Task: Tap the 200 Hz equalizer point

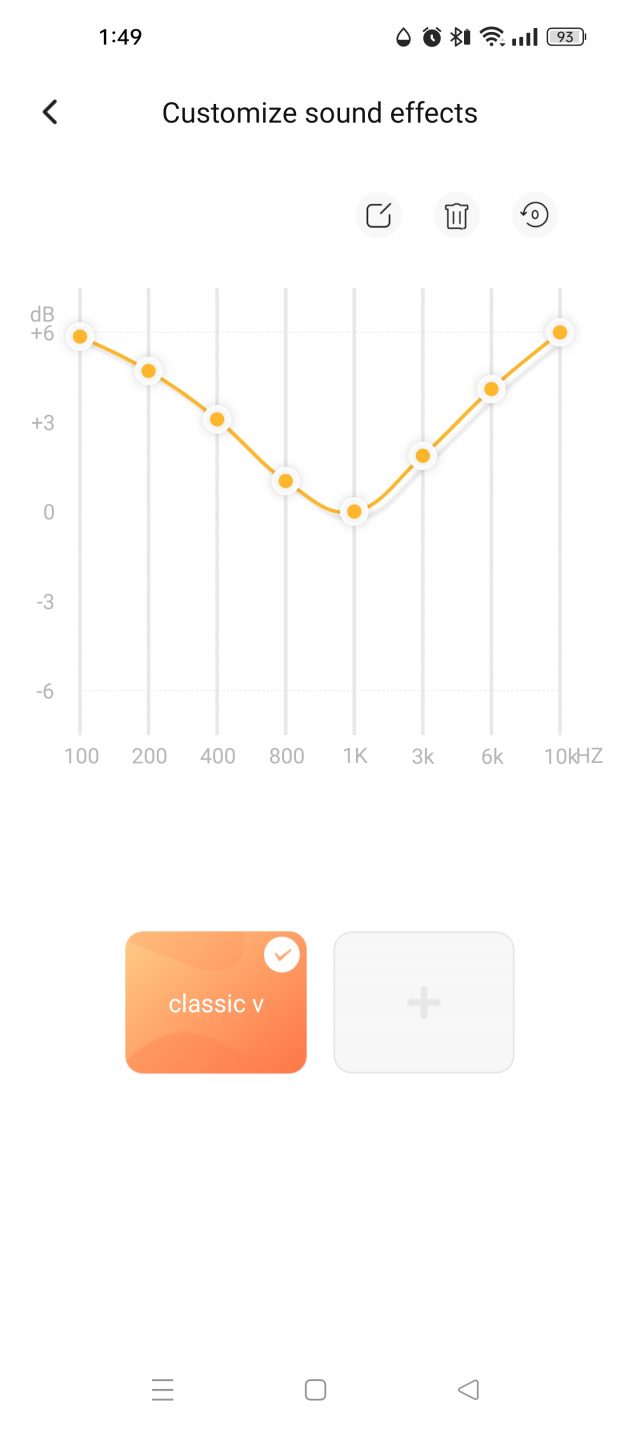Action: 149,371
